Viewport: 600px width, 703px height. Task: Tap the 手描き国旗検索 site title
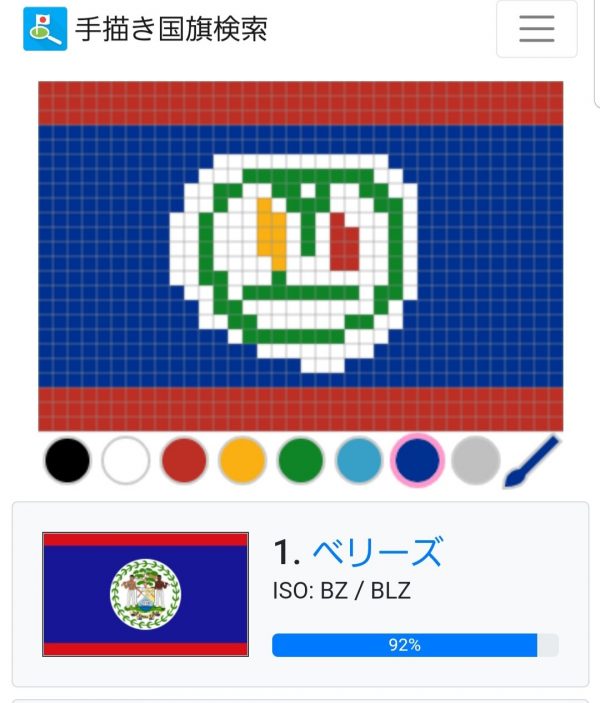point(171,28)
